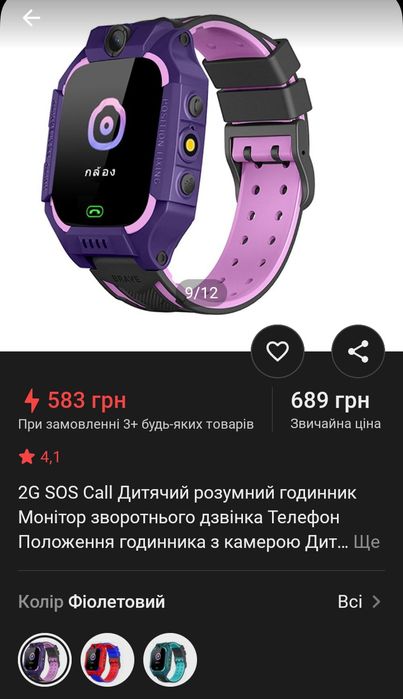403x699 pixels.
Task: Pick the teal watch color
Action: (170, 660)
